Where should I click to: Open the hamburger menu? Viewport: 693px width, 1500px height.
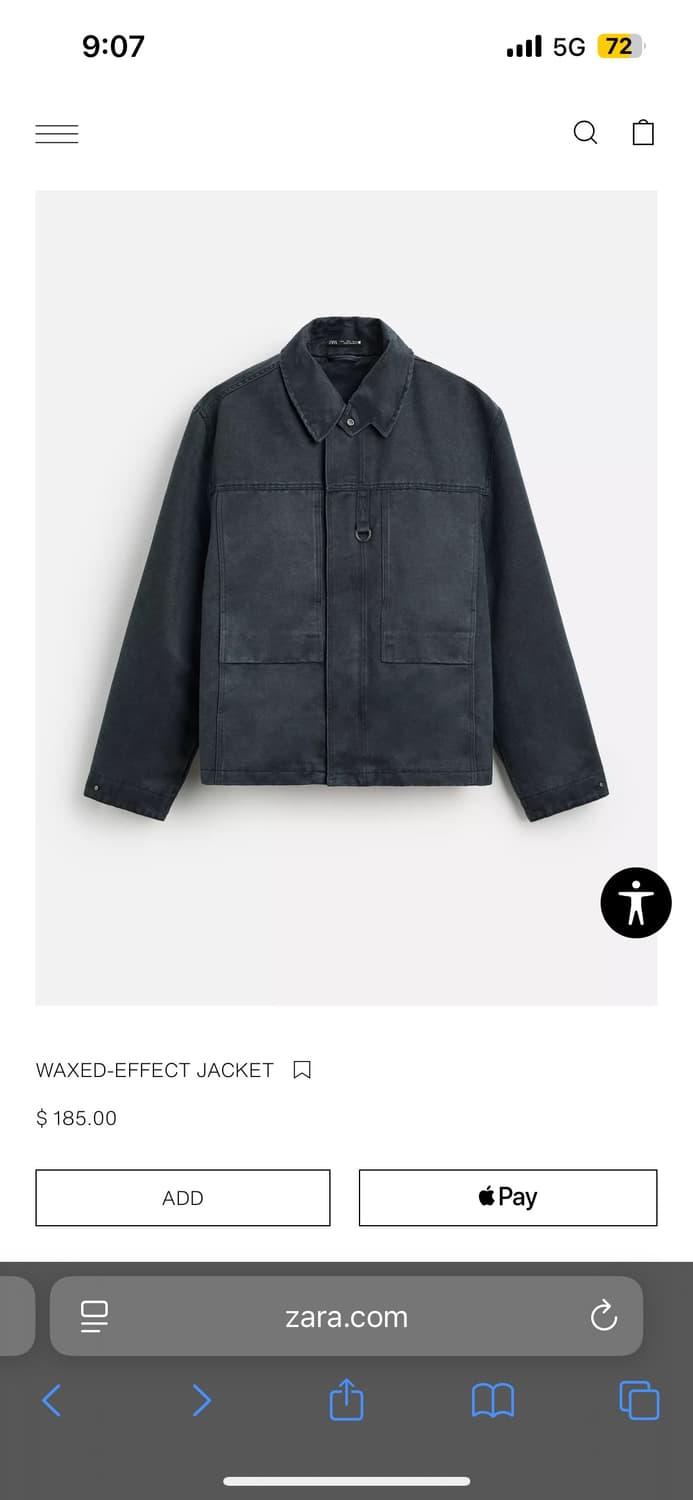coord(57,134)
